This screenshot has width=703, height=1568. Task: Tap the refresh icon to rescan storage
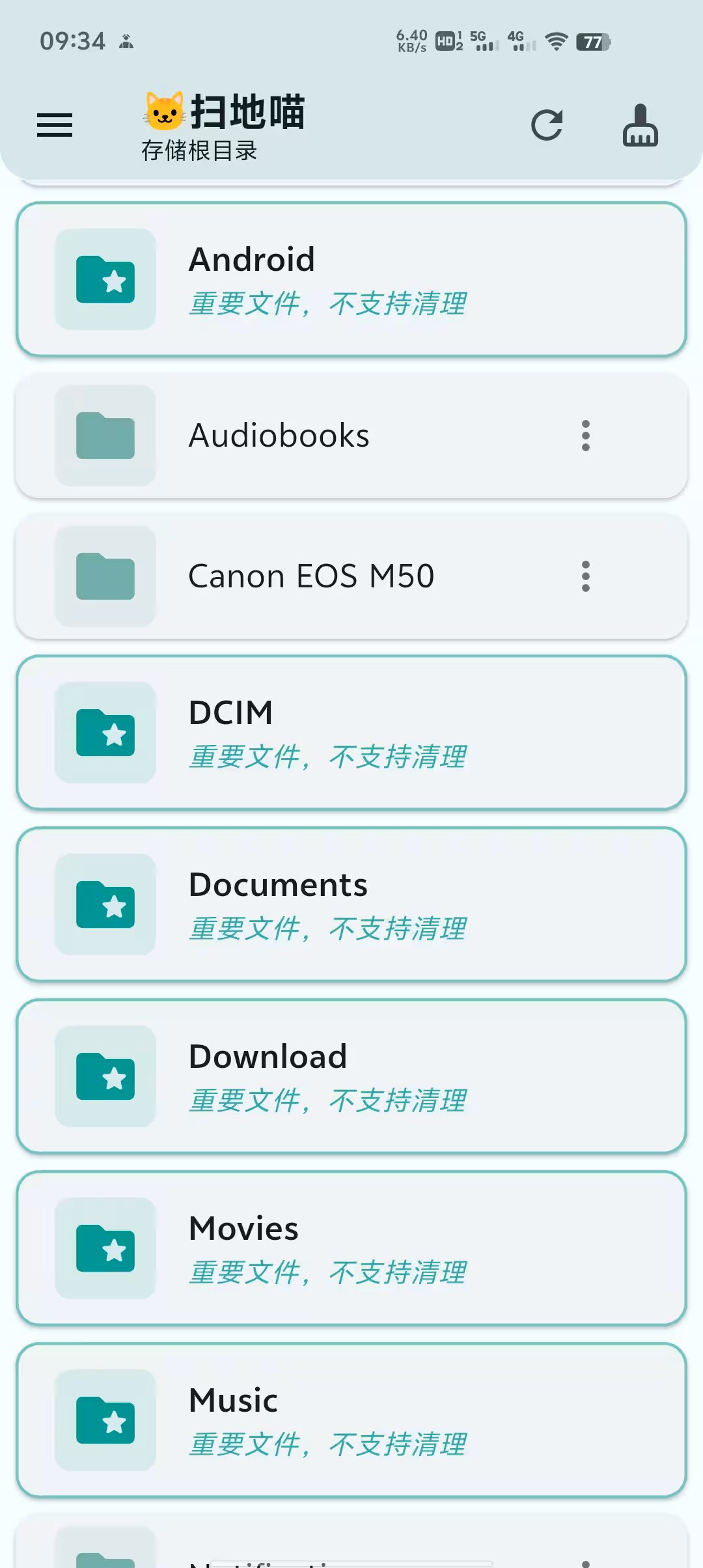click(547, 125)
